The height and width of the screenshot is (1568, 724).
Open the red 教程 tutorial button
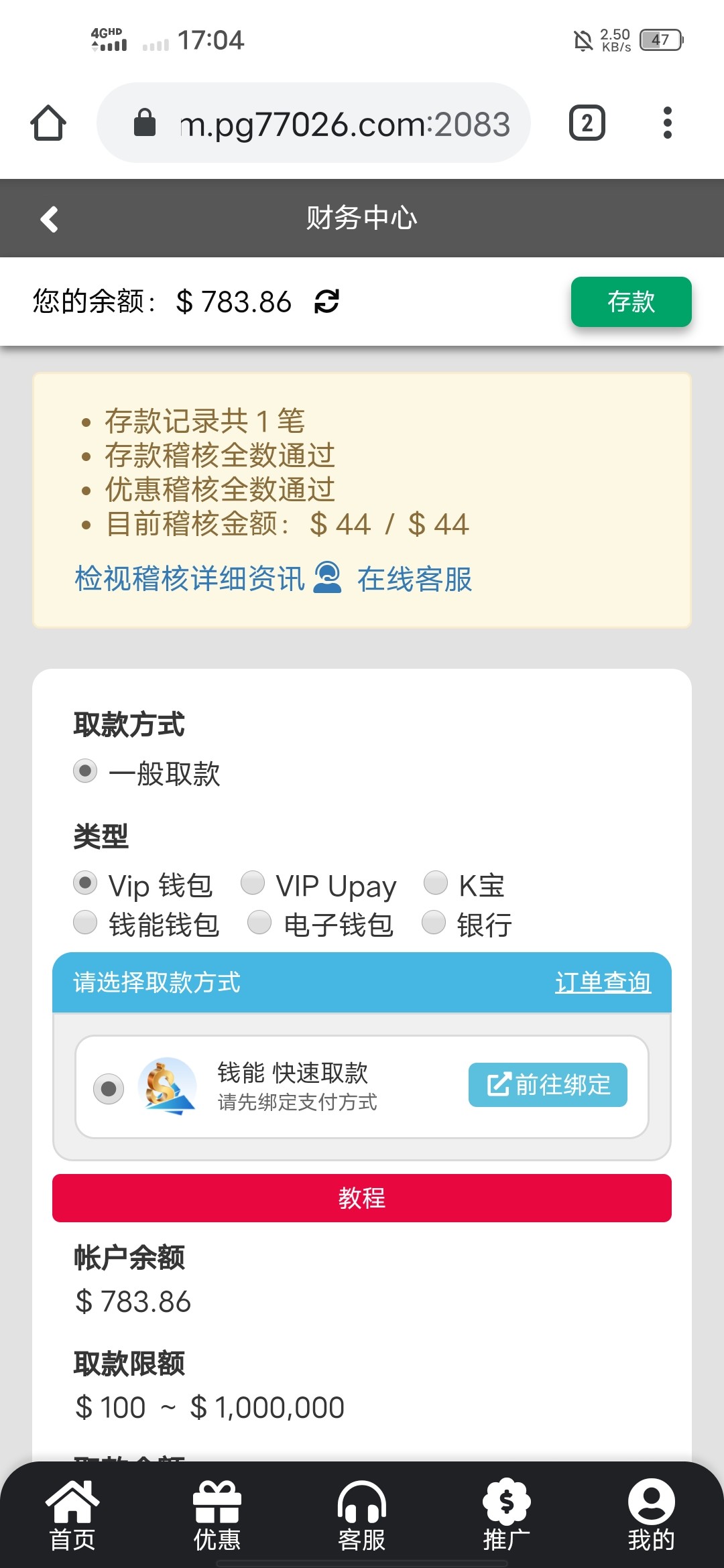pos(362,1198)
